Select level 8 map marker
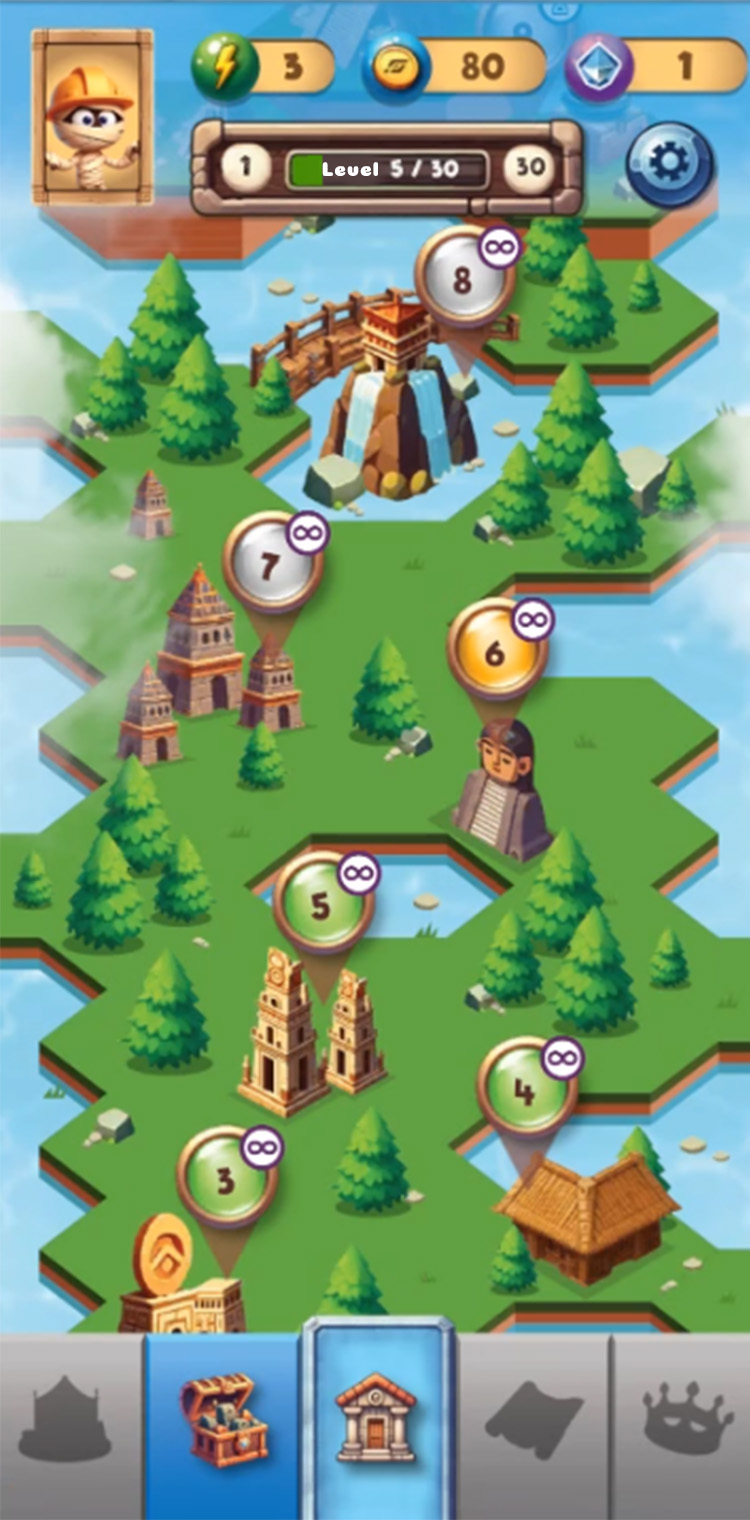The image size is (750, 1520). coord(463,280)
